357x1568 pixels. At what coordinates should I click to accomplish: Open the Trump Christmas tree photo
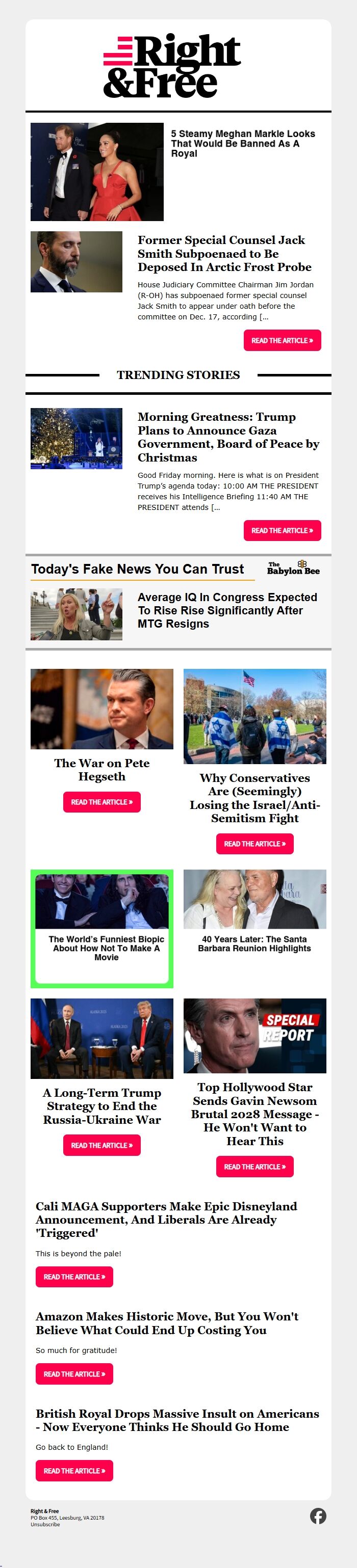(76, 438)
